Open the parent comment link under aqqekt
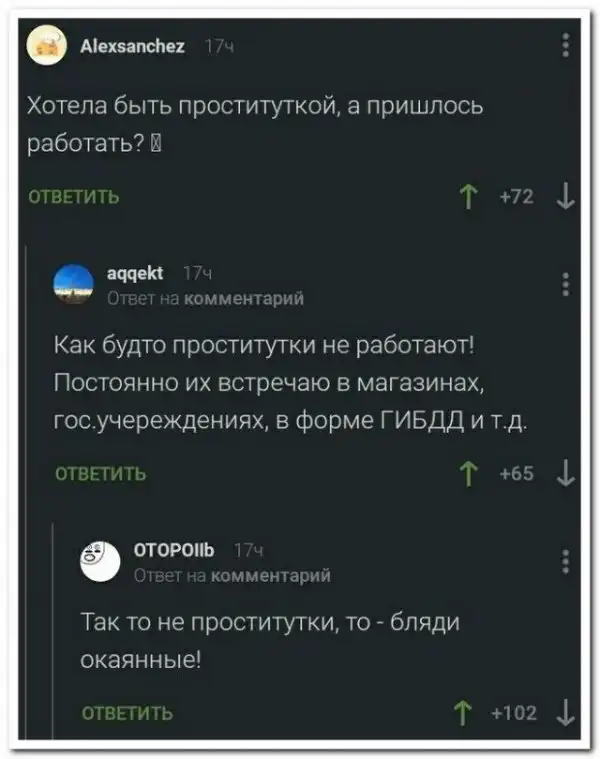The height and width of the screenshot is (759, 600). coord(242,298)
